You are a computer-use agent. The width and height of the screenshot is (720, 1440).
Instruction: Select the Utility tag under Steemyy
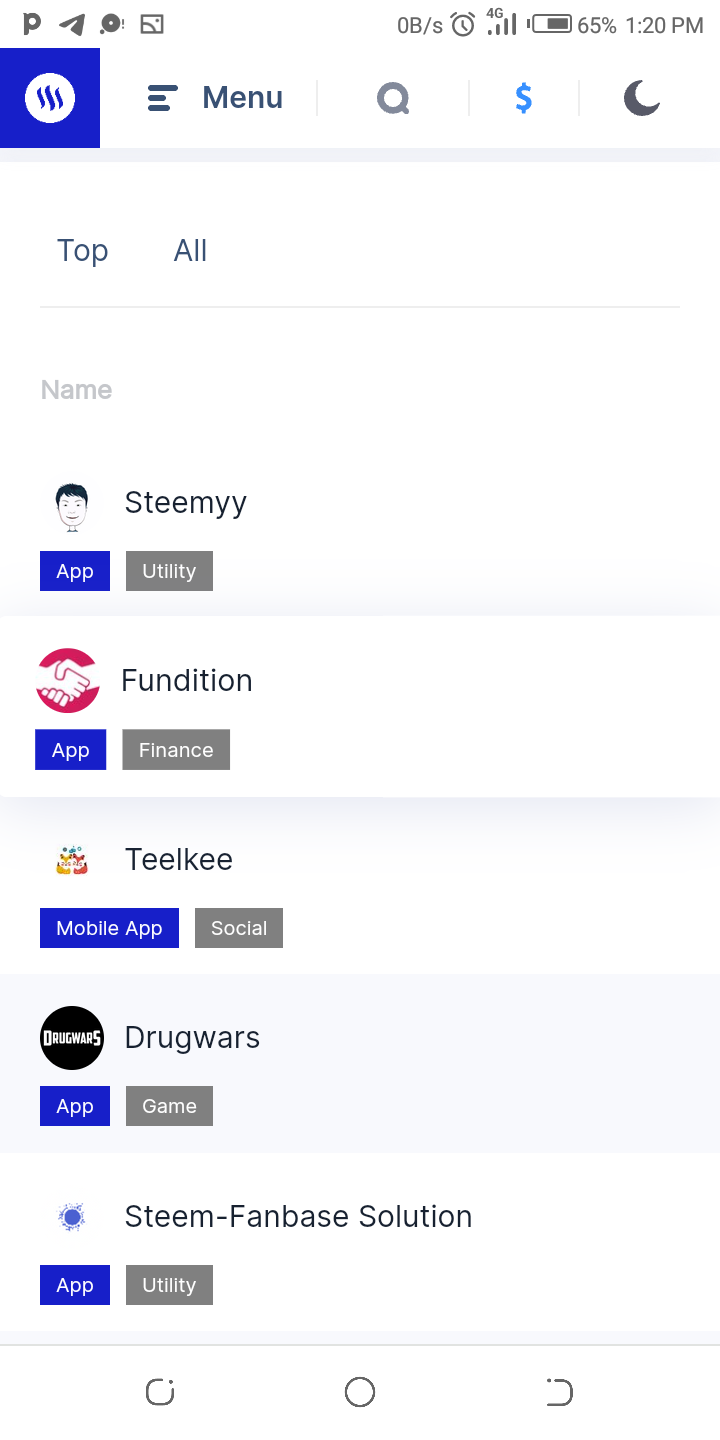tap(169, 571)
